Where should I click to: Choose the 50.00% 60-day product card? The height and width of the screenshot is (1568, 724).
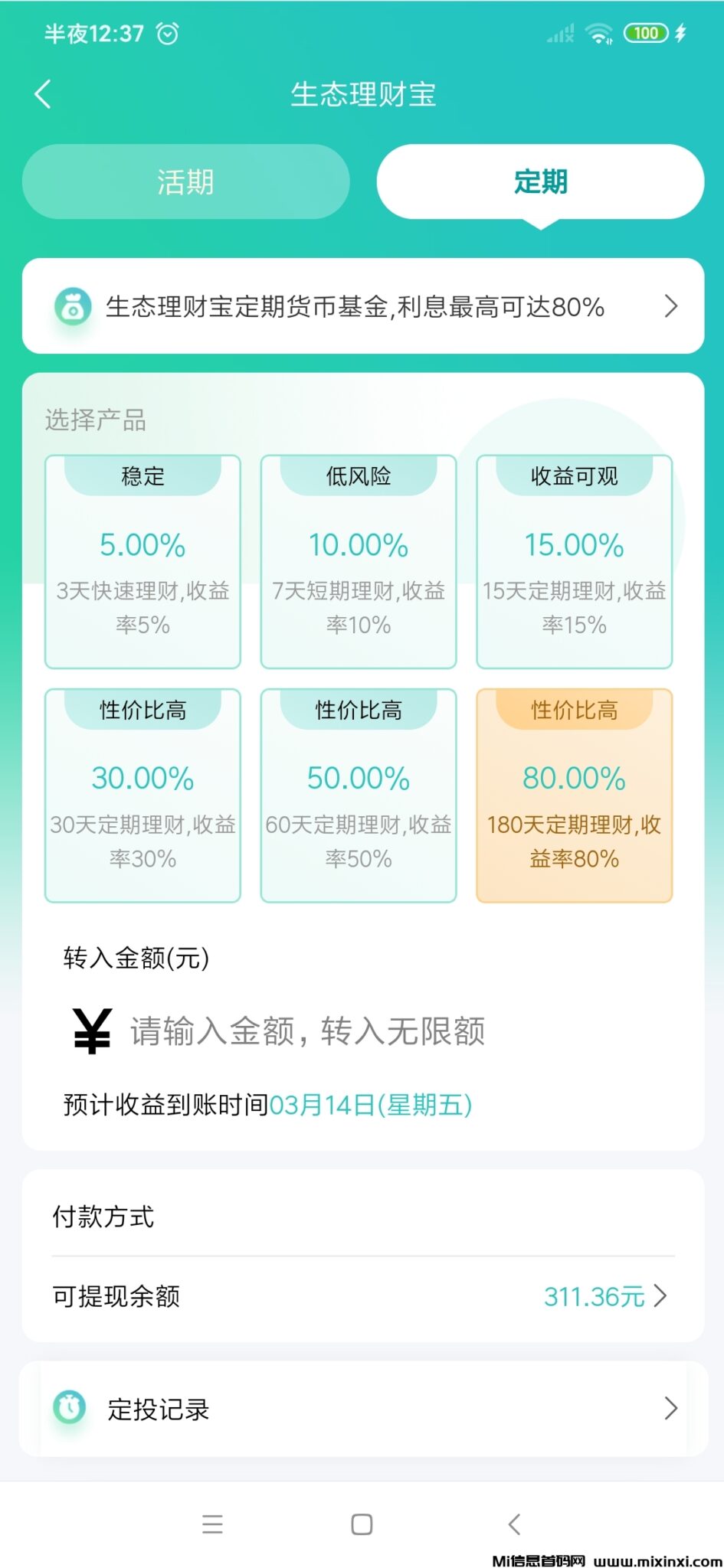click(x=359, y=795)
